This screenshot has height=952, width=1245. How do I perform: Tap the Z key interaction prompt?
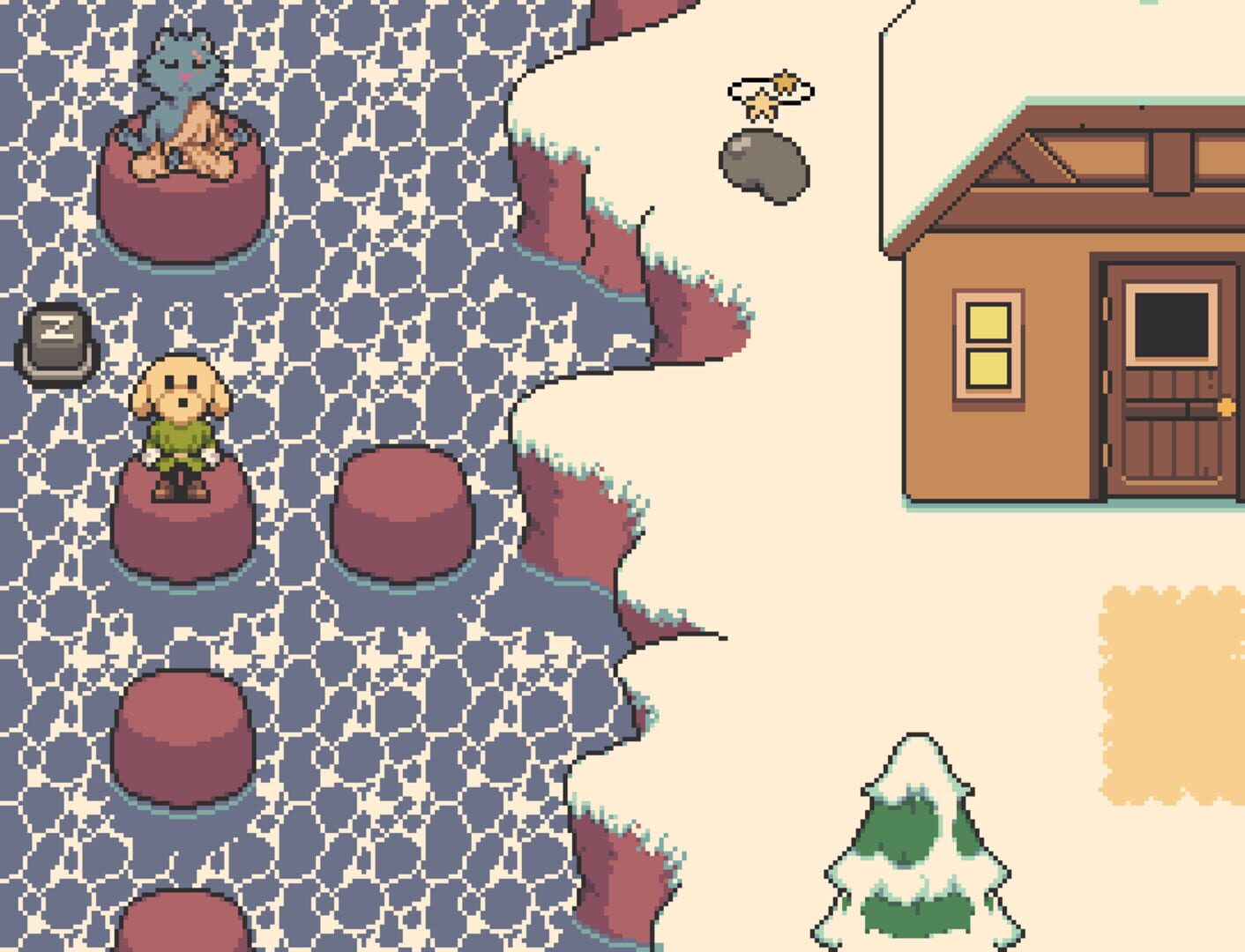coord(58,343)
